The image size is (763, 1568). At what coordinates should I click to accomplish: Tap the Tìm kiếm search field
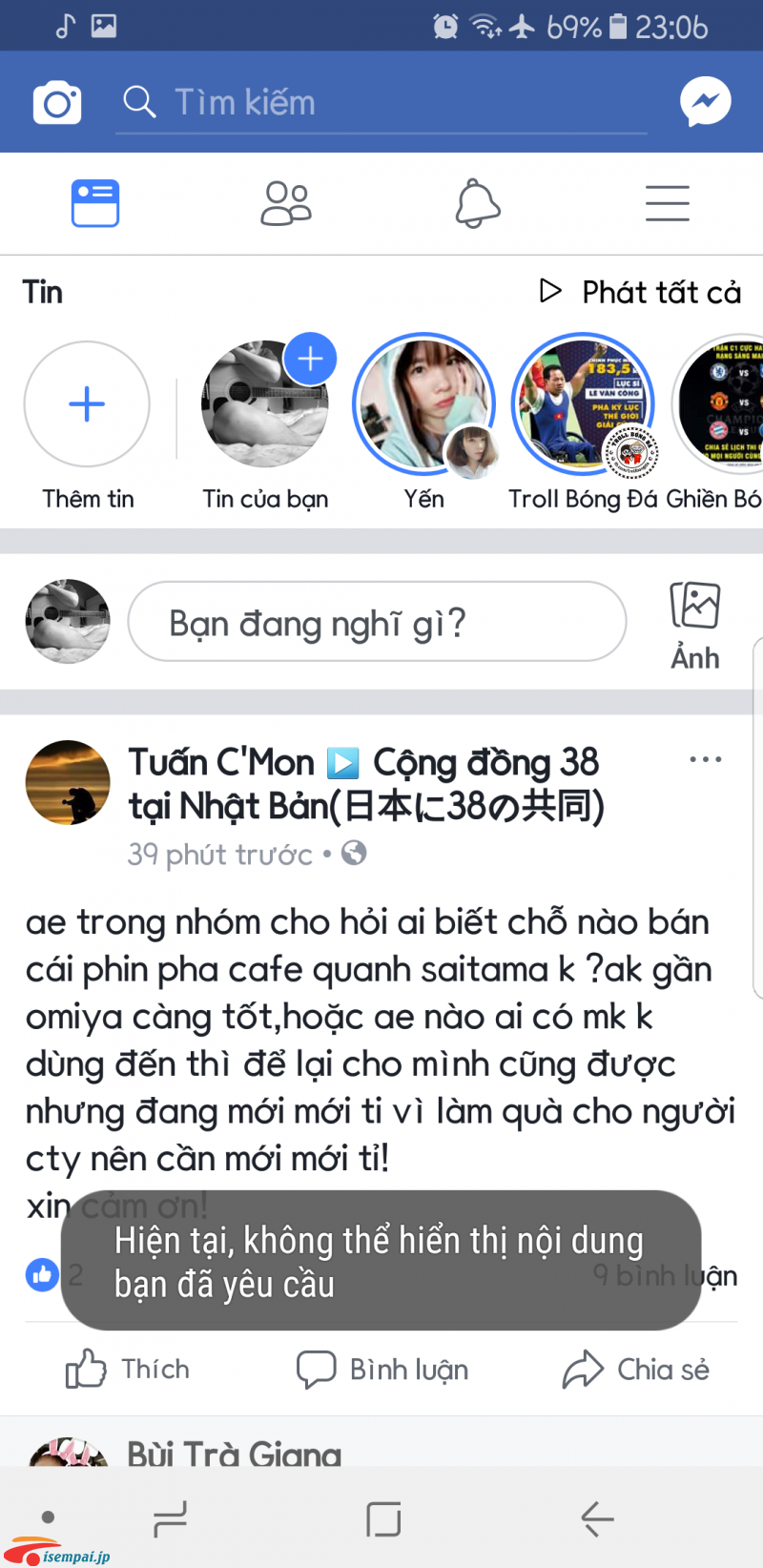(x=381, y=102)
